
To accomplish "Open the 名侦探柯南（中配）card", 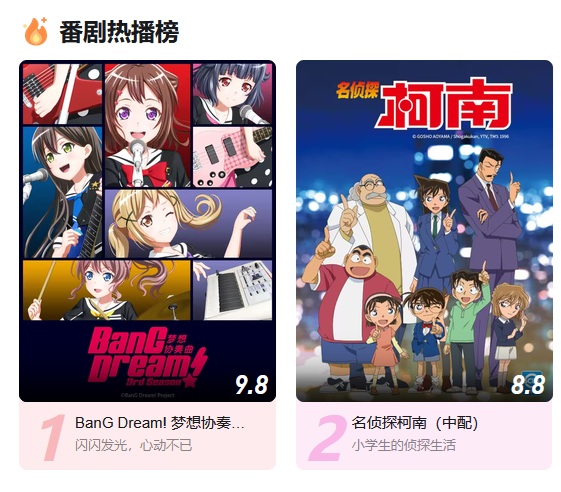I will [424, 265].
